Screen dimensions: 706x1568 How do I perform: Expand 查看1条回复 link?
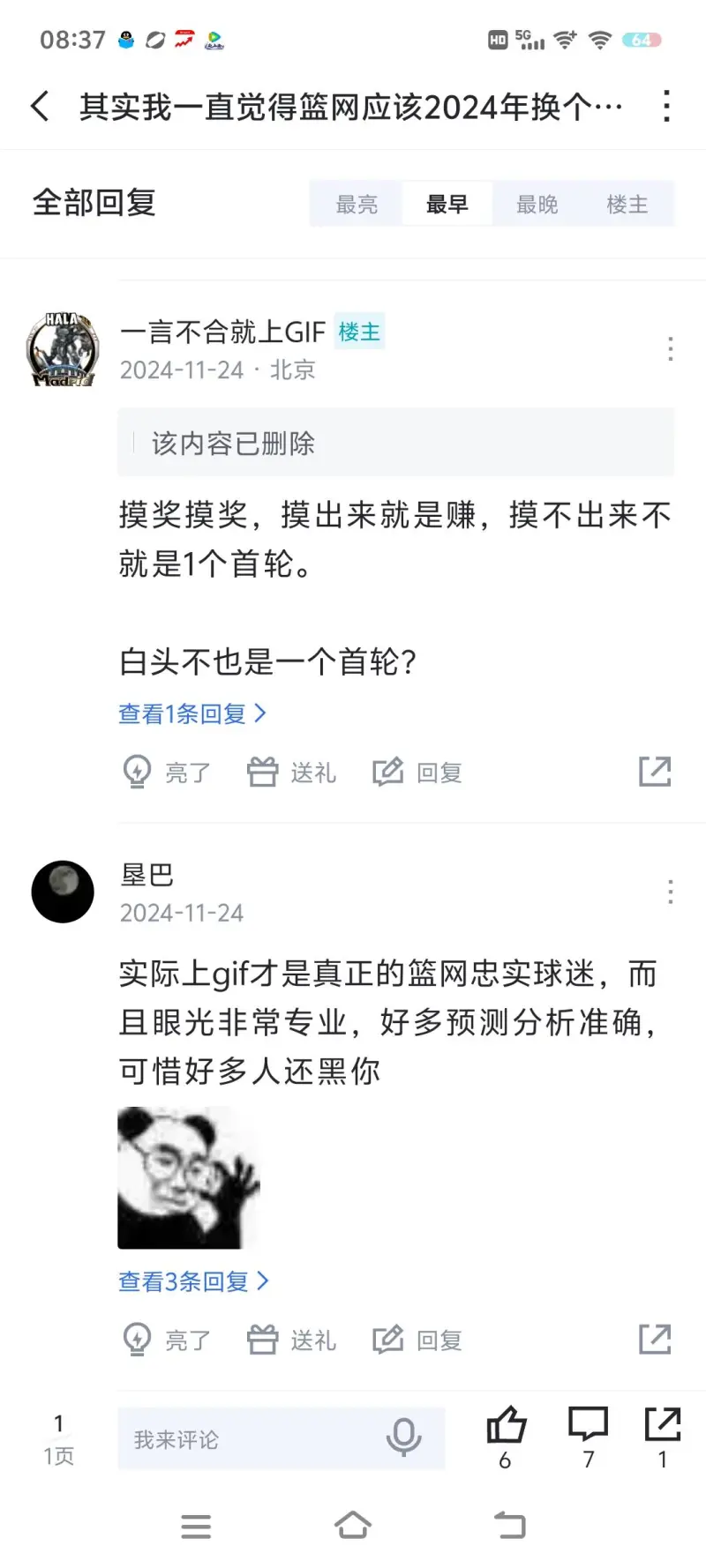point(192,713)
